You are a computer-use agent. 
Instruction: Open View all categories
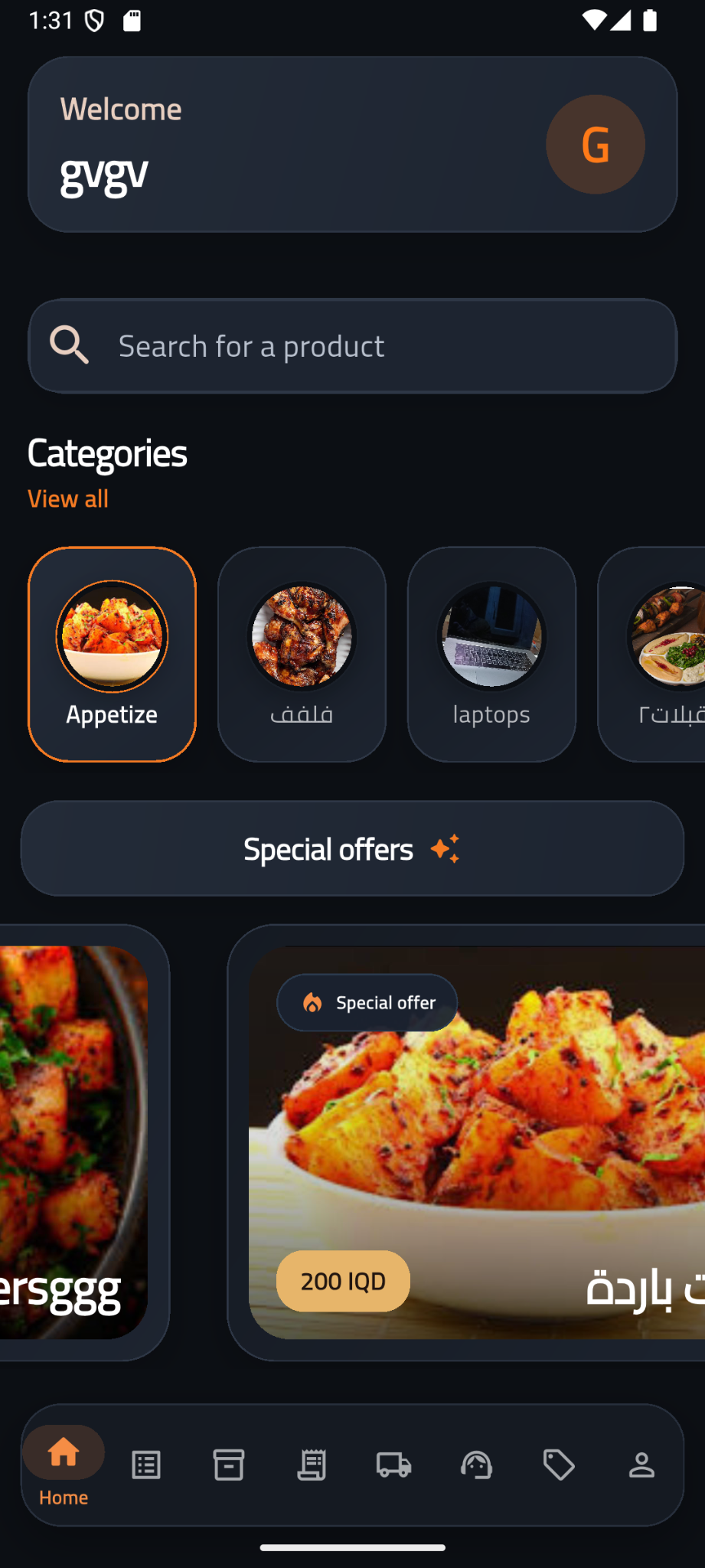[67, 498]
